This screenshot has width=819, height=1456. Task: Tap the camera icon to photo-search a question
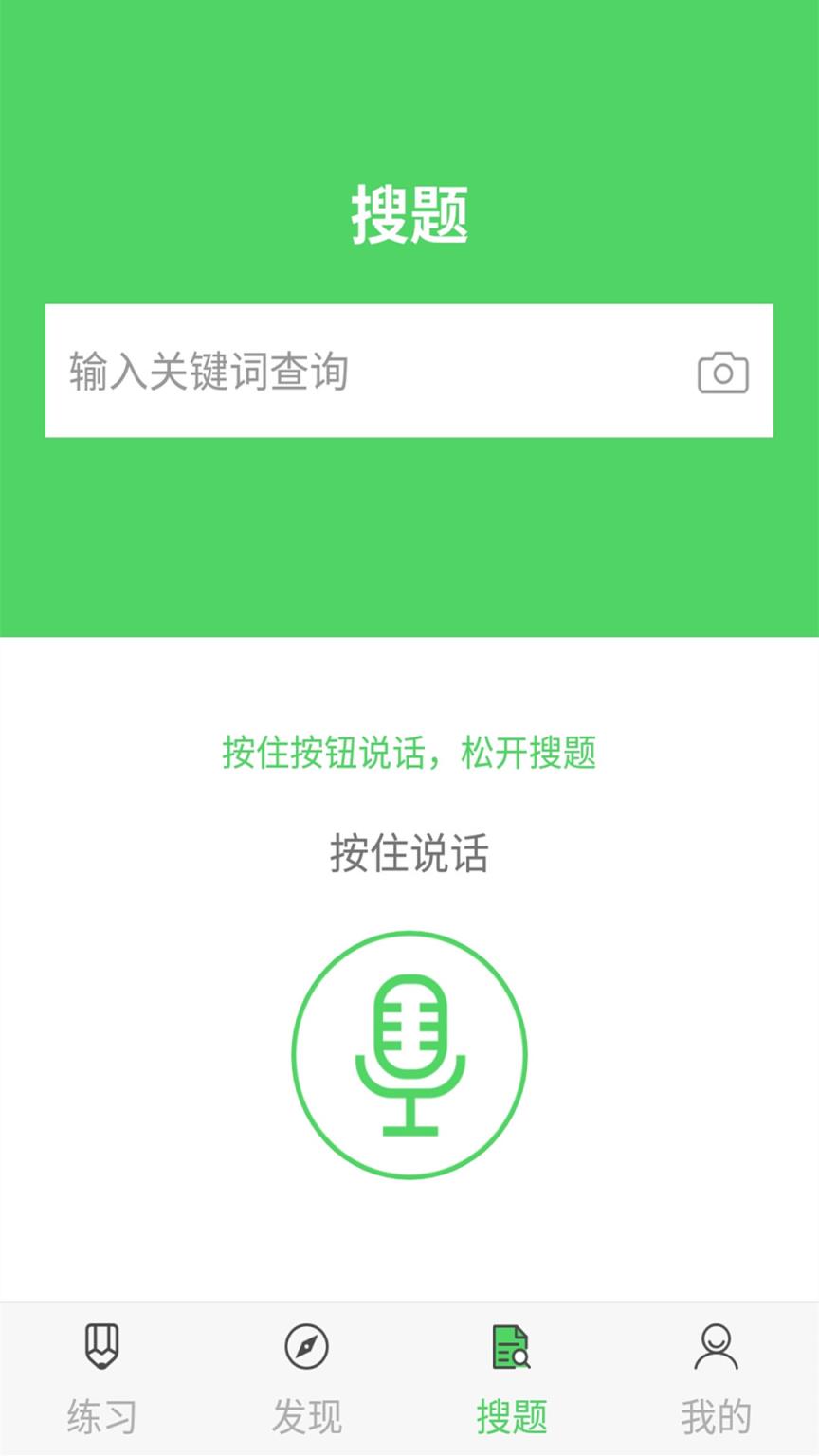[722, 371]
